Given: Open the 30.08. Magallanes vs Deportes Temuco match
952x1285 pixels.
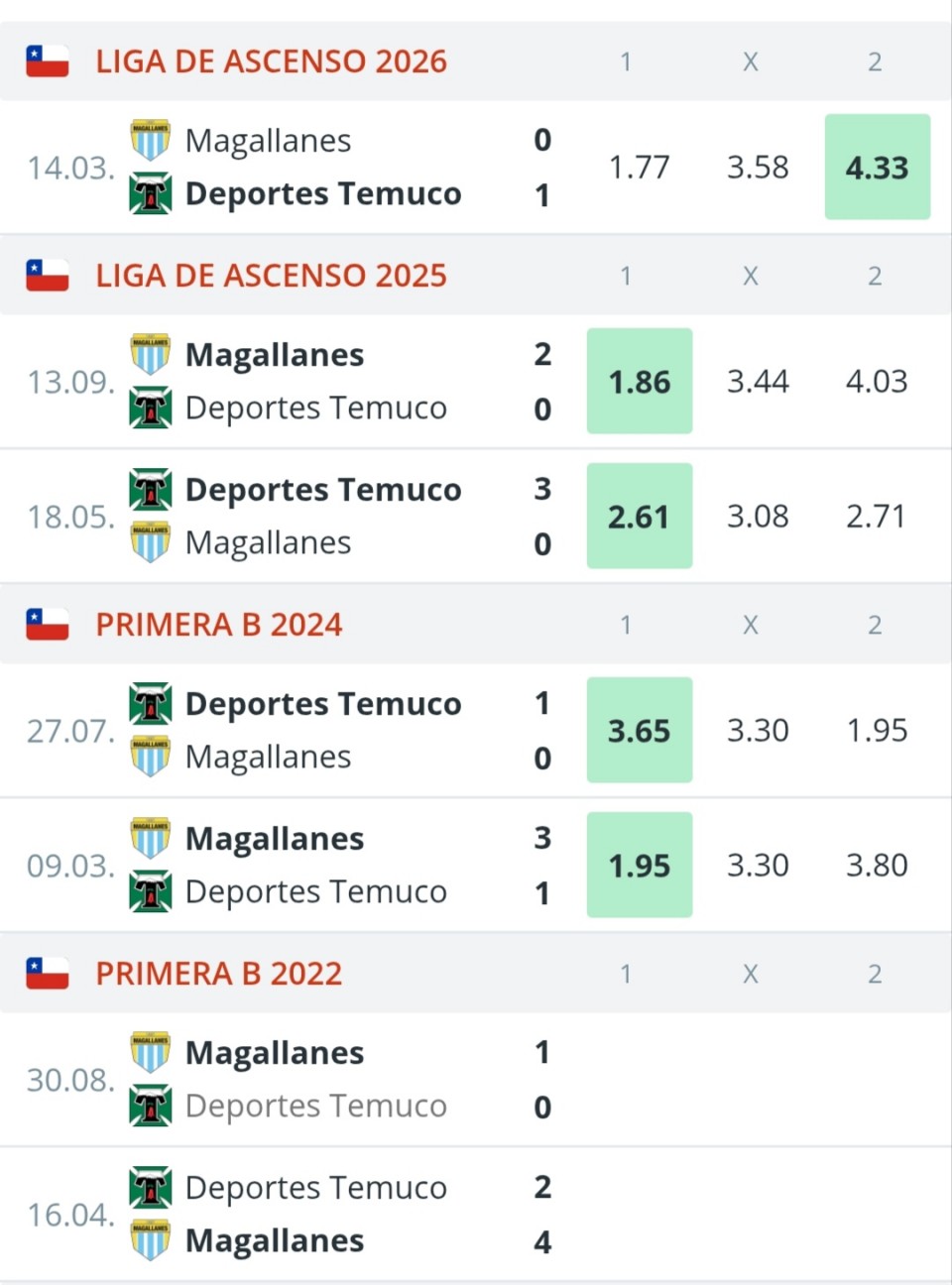Looking at the screenshot, I should [x=476, y=1079].
